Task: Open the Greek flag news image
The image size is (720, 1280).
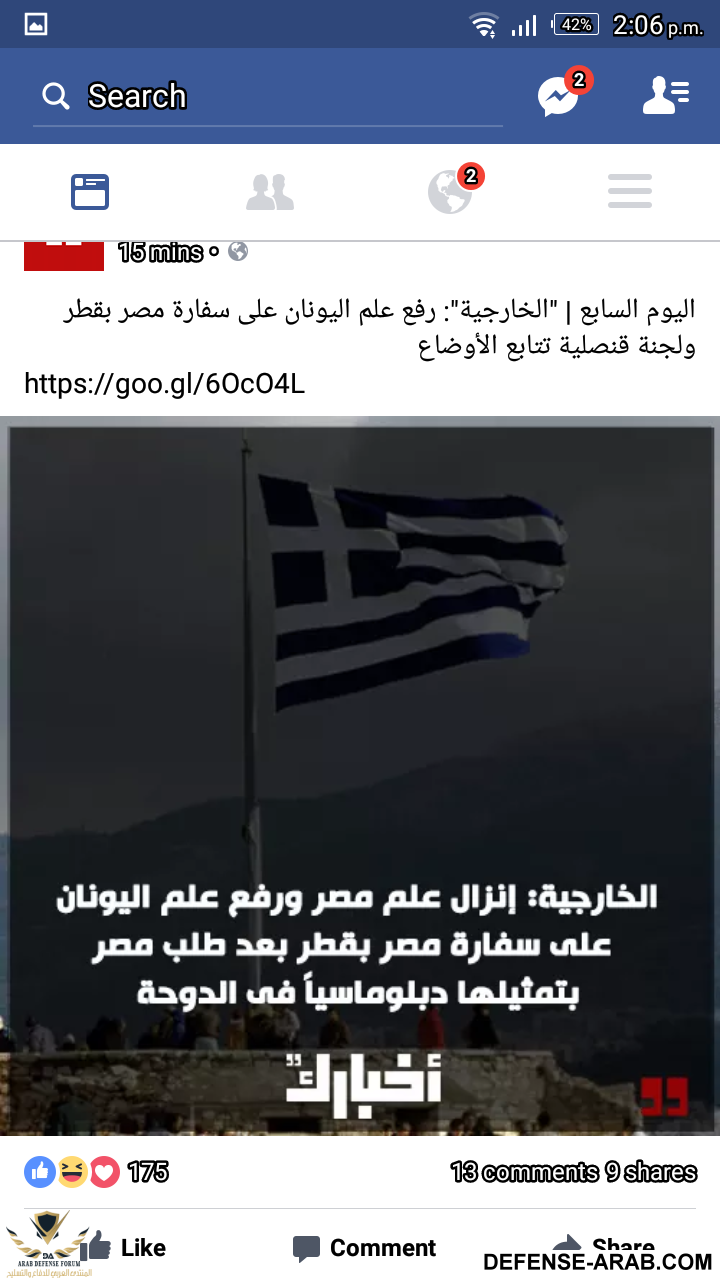Action: pos(360,775)
